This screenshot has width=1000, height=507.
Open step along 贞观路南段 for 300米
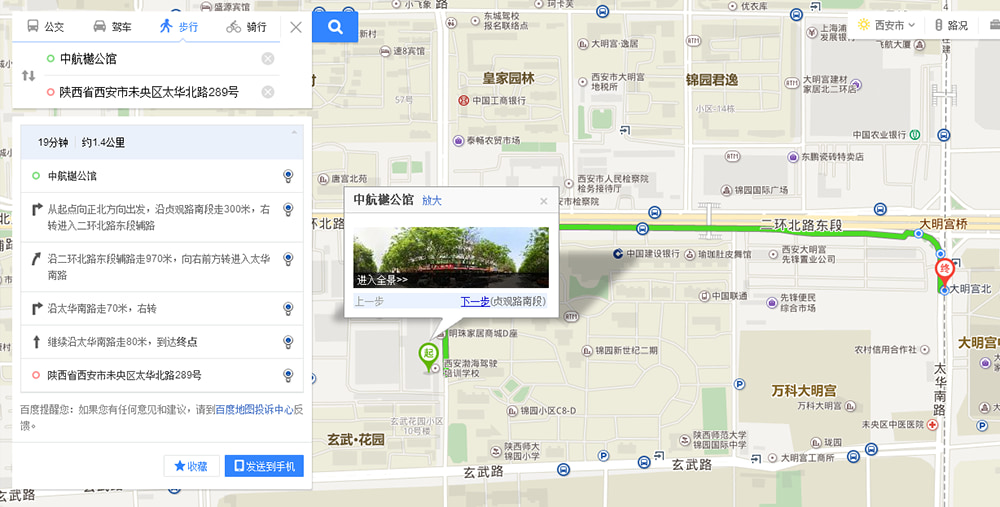tap(160, 217)
